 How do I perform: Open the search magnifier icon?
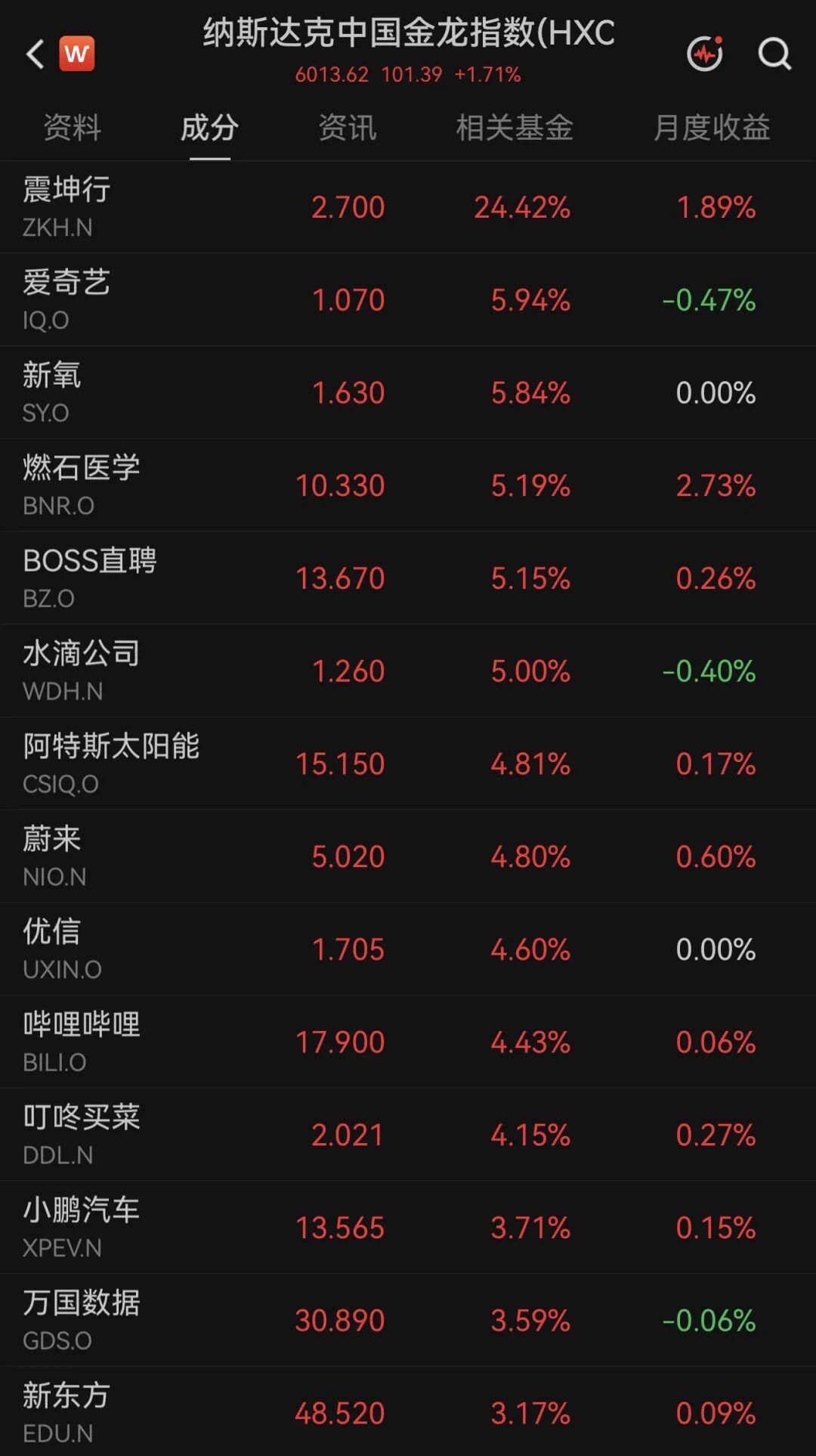pyautogui.click(x=774, y=54)
